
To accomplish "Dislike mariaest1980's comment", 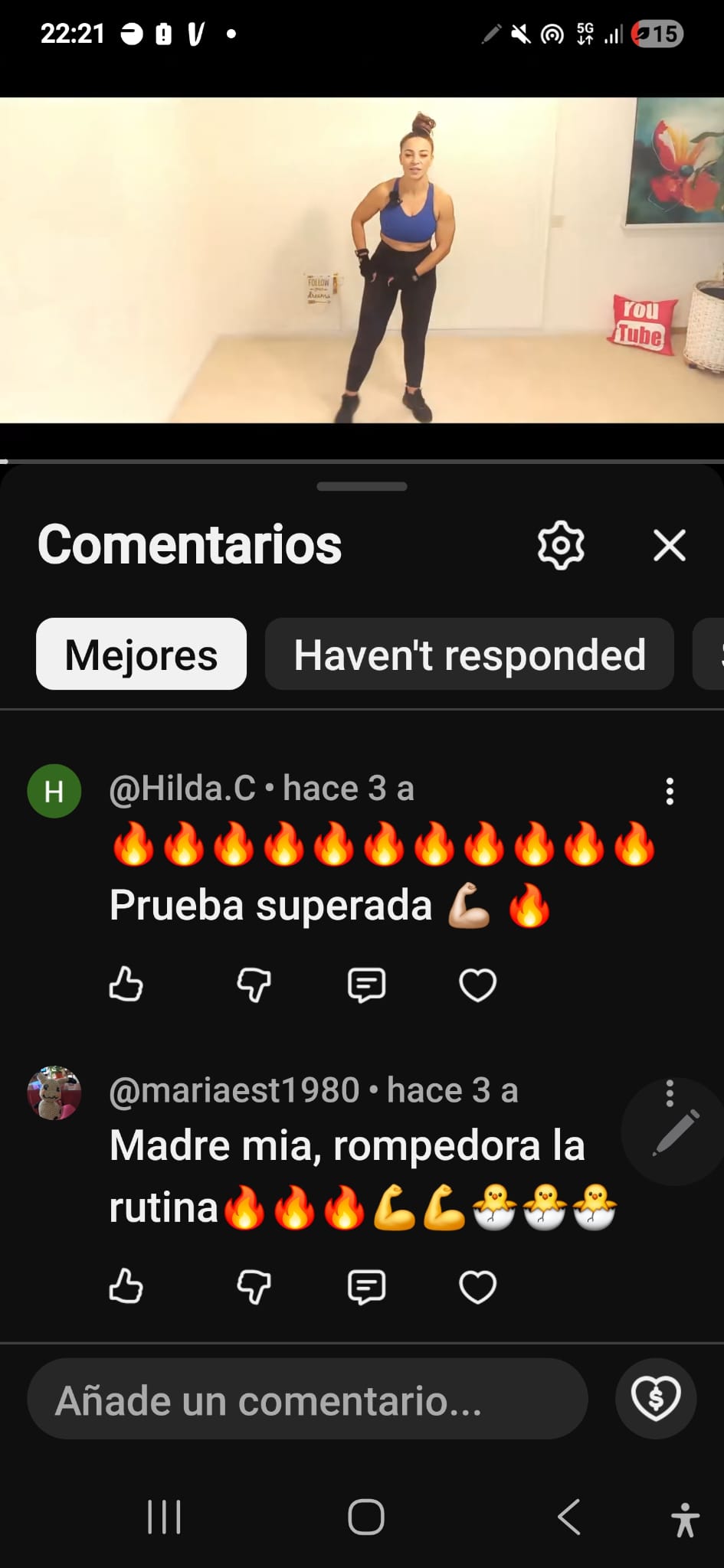I will [x=254, y=1285].
